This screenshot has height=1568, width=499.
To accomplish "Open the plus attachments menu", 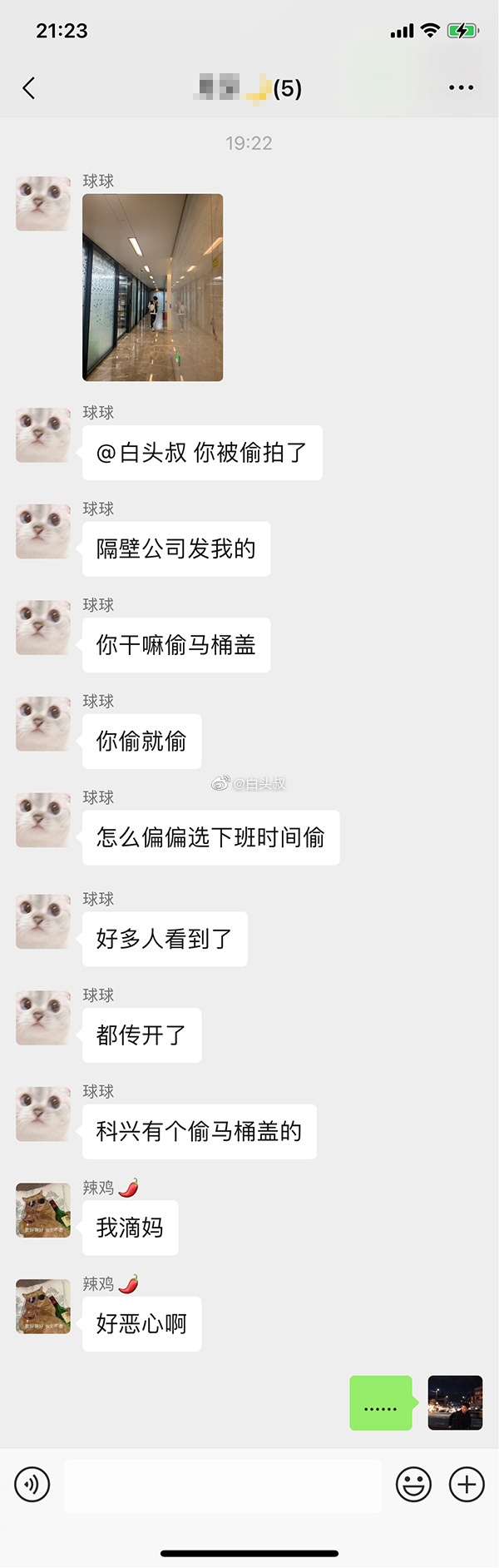I will point(467,1484).
